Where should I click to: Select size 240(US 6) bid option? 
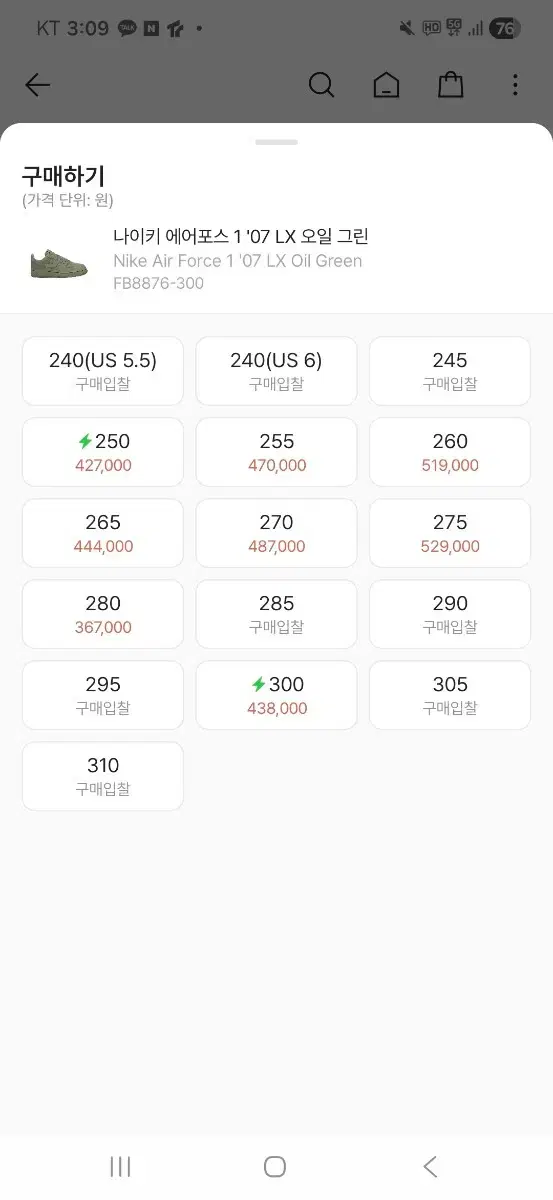point(277,371)
